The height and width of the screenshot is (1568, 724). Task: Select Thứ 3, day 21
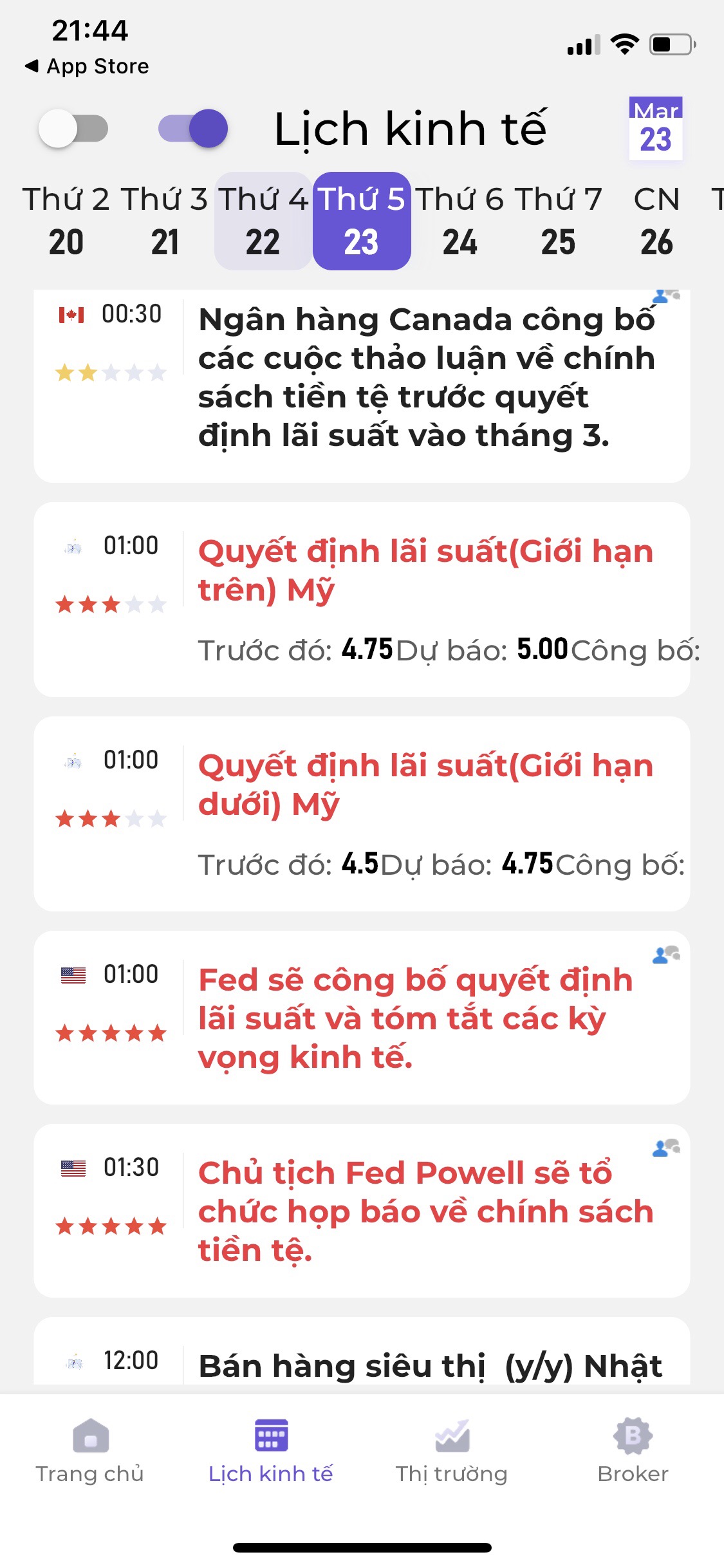165,221
